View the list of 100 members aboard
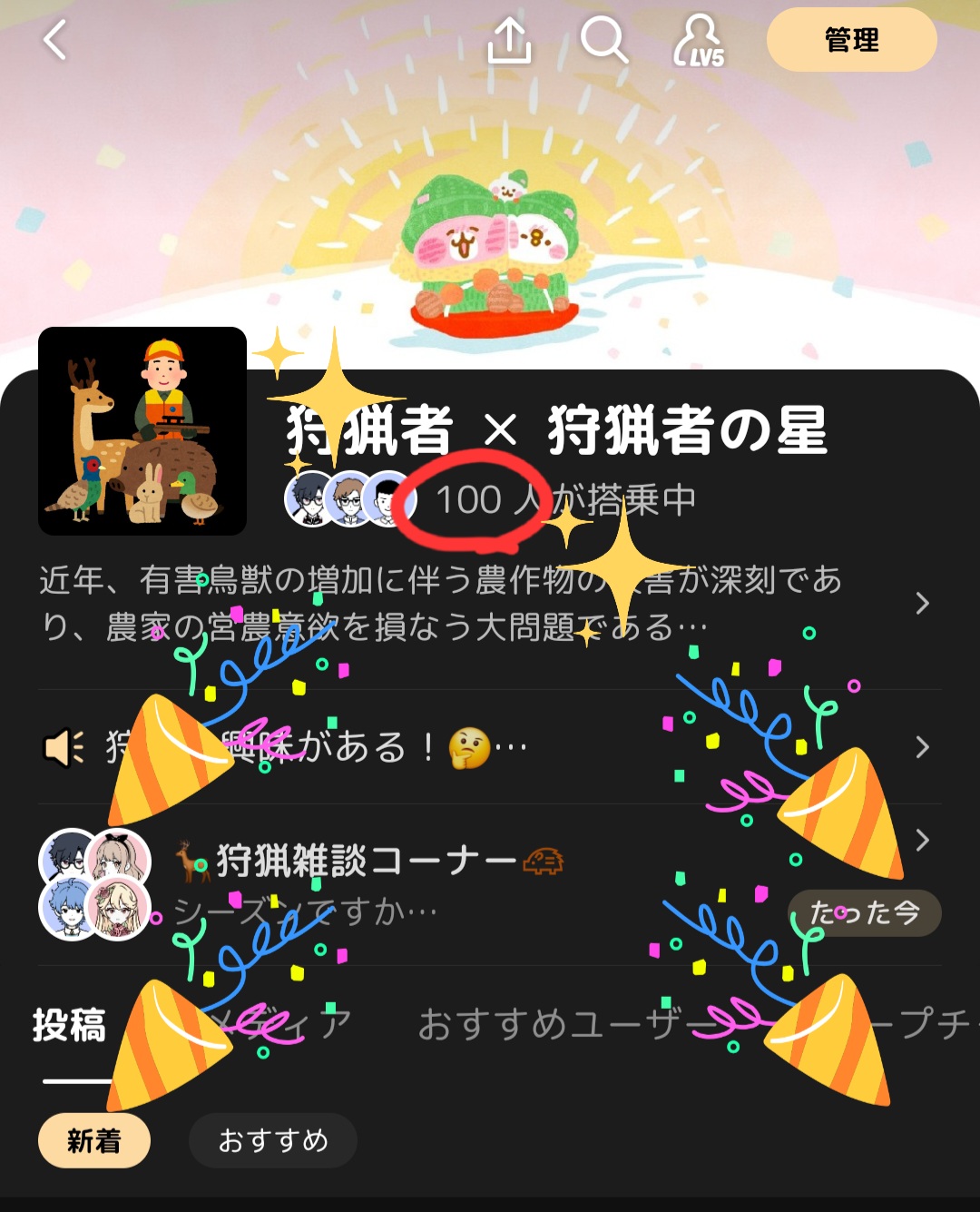Image resolution: width=980 pixels, height=1212 pixels. 490,500
